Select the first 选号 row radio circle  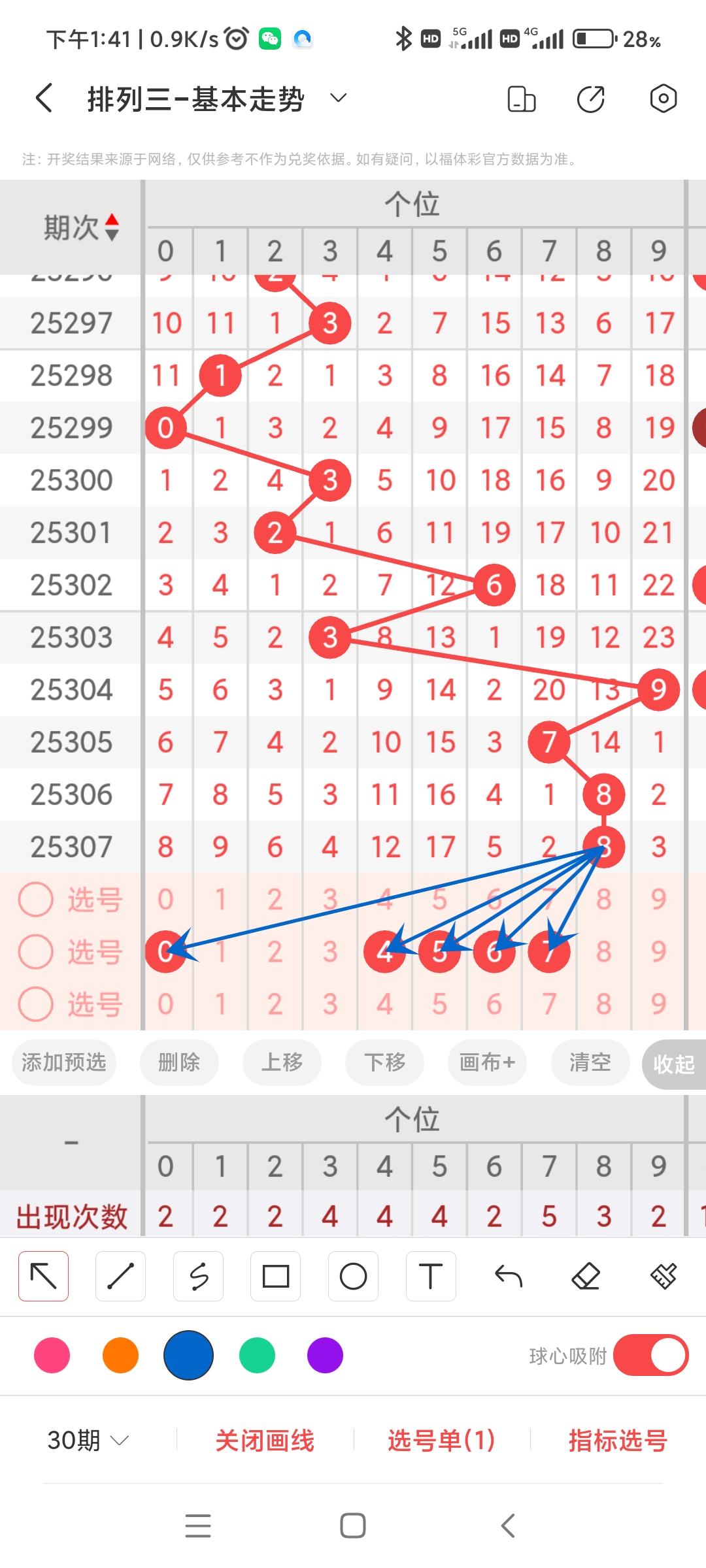point(37,899)
